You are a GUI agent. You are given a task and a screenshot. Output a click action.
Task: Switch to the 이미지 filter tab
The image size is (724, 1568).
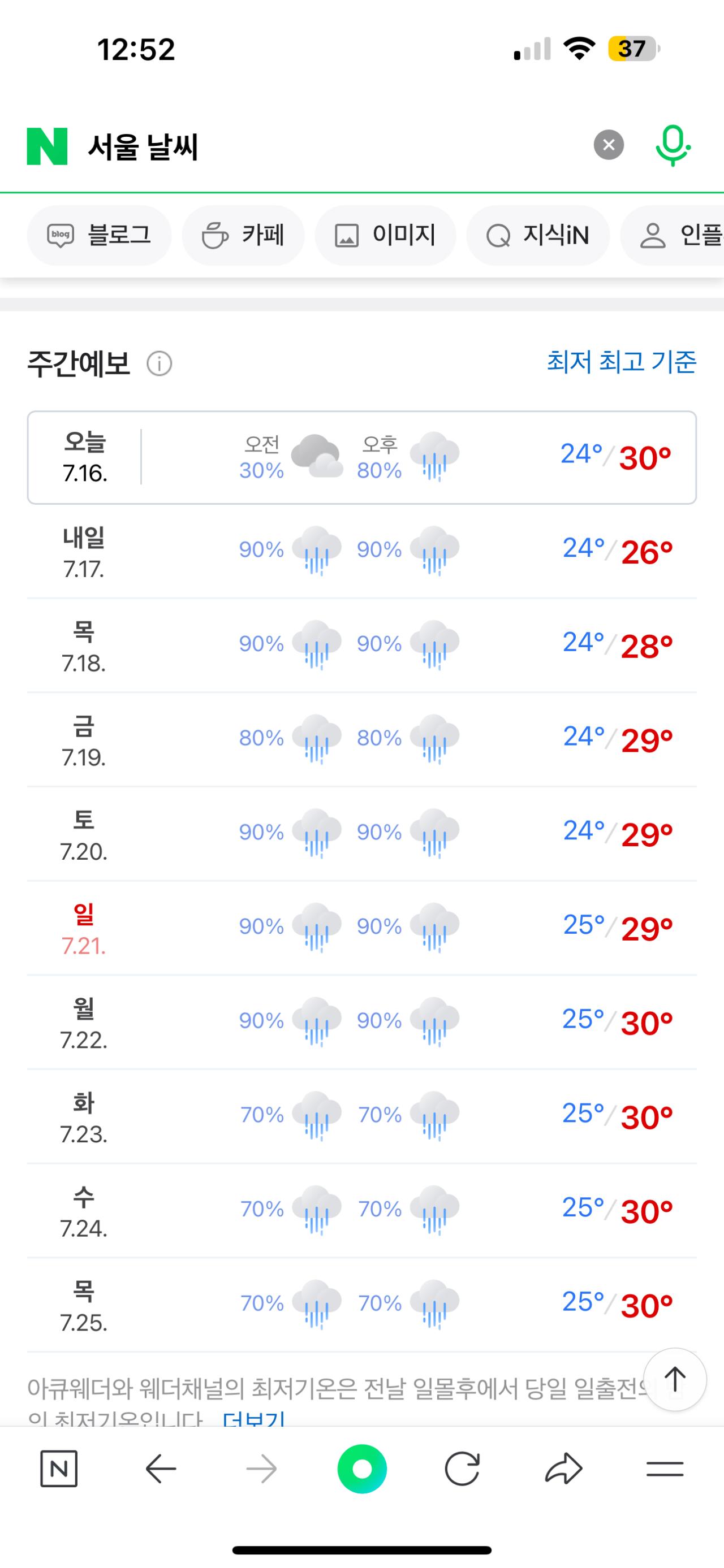coord(385,236)
